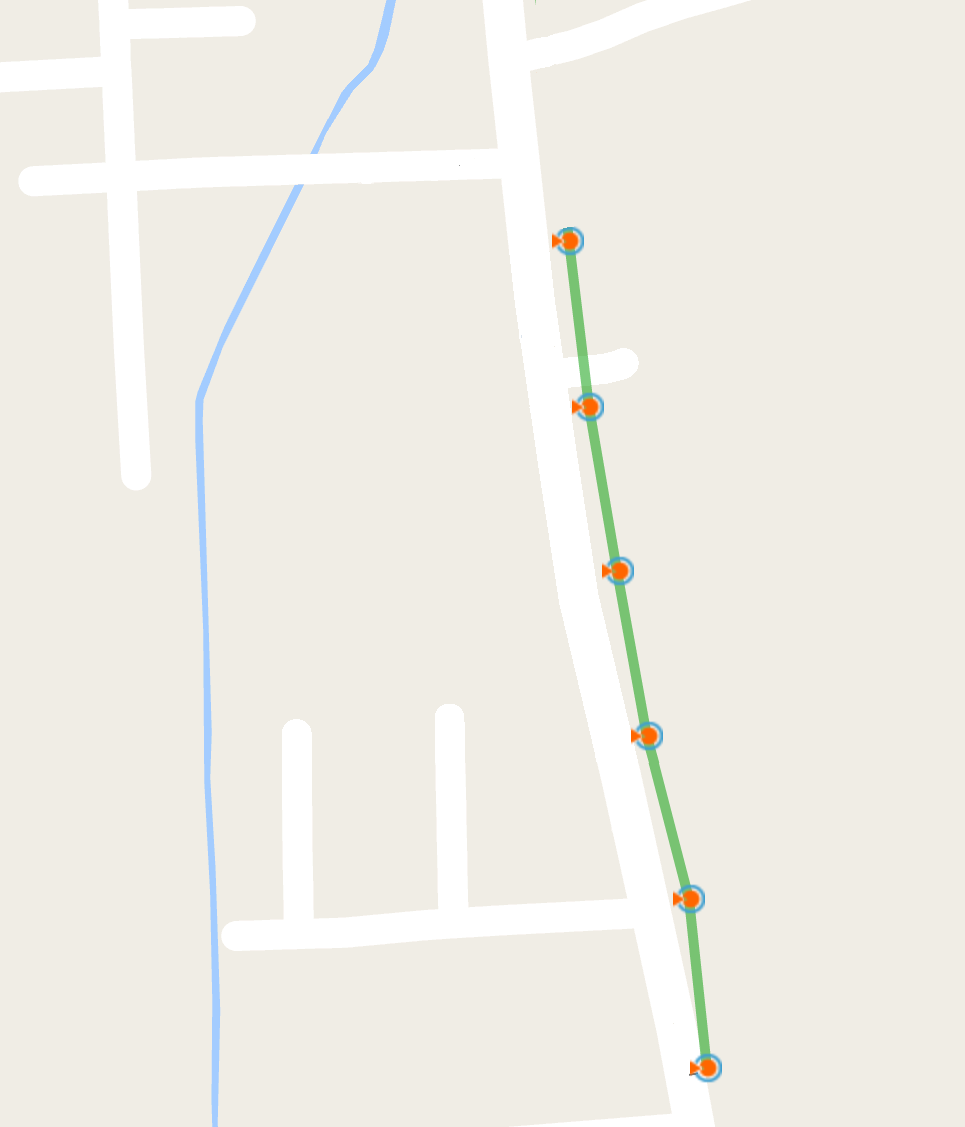
Task: Tap the waypoint marker beside the short side-street stub
Action: pyautogui.click(x=589, y=407)
